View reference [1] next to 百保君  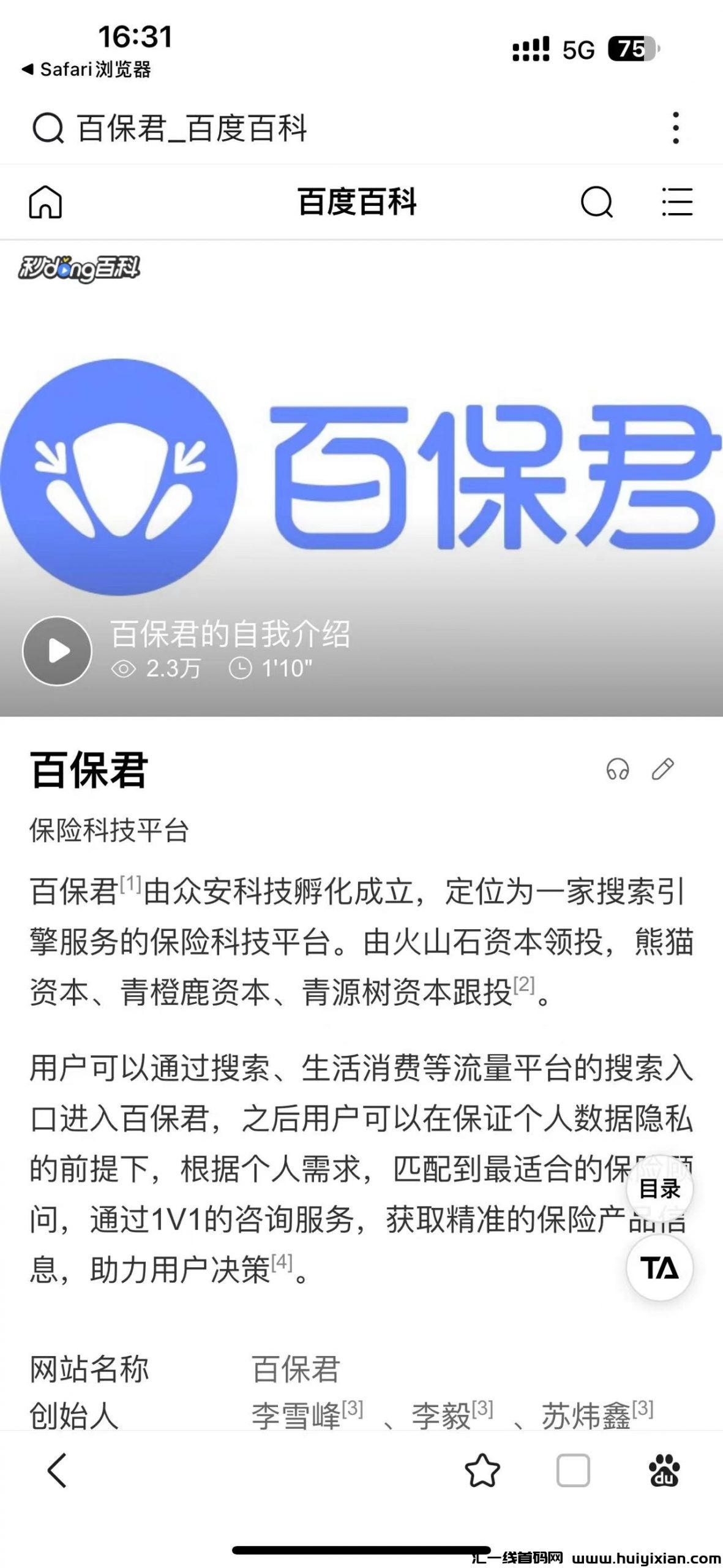[130, 884]
